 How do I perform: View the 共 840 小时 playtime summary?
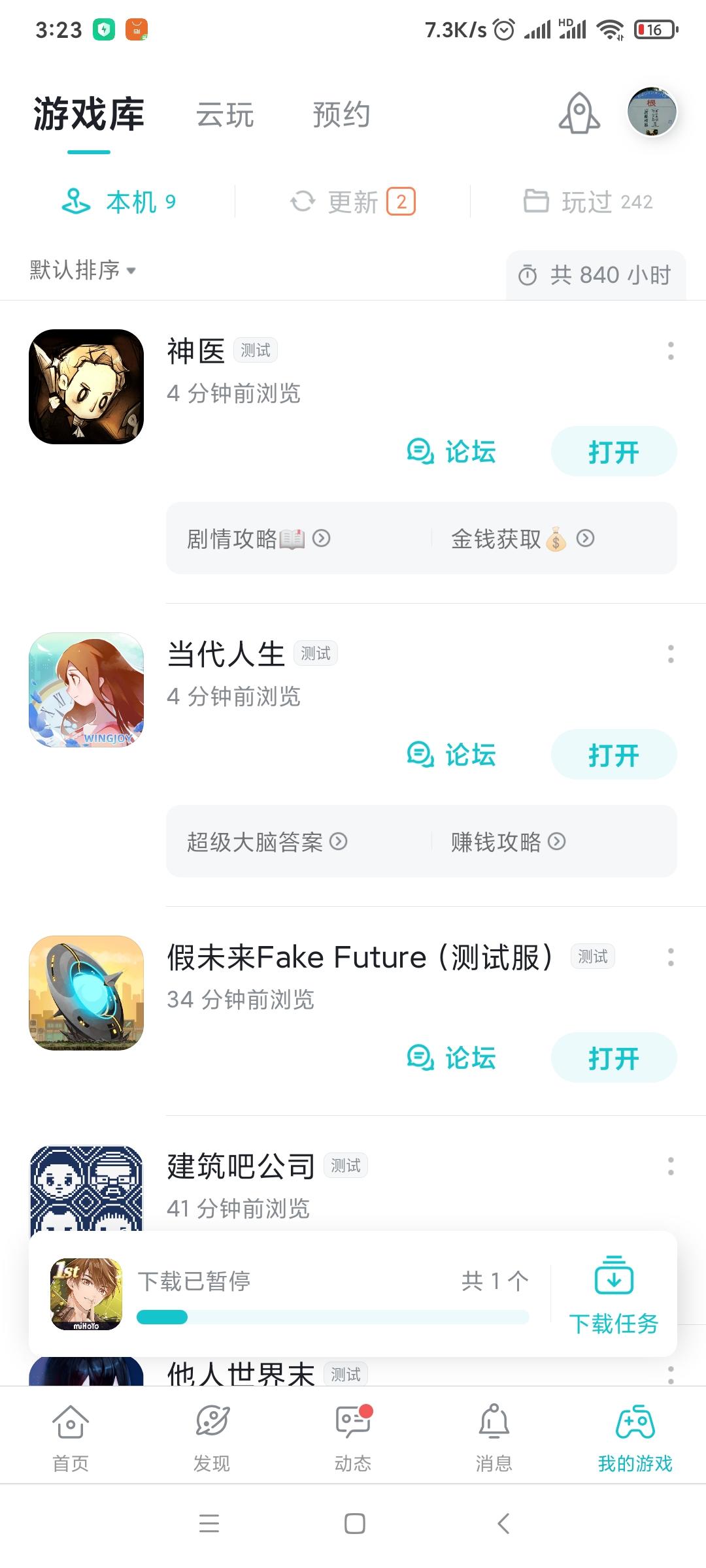596,275
